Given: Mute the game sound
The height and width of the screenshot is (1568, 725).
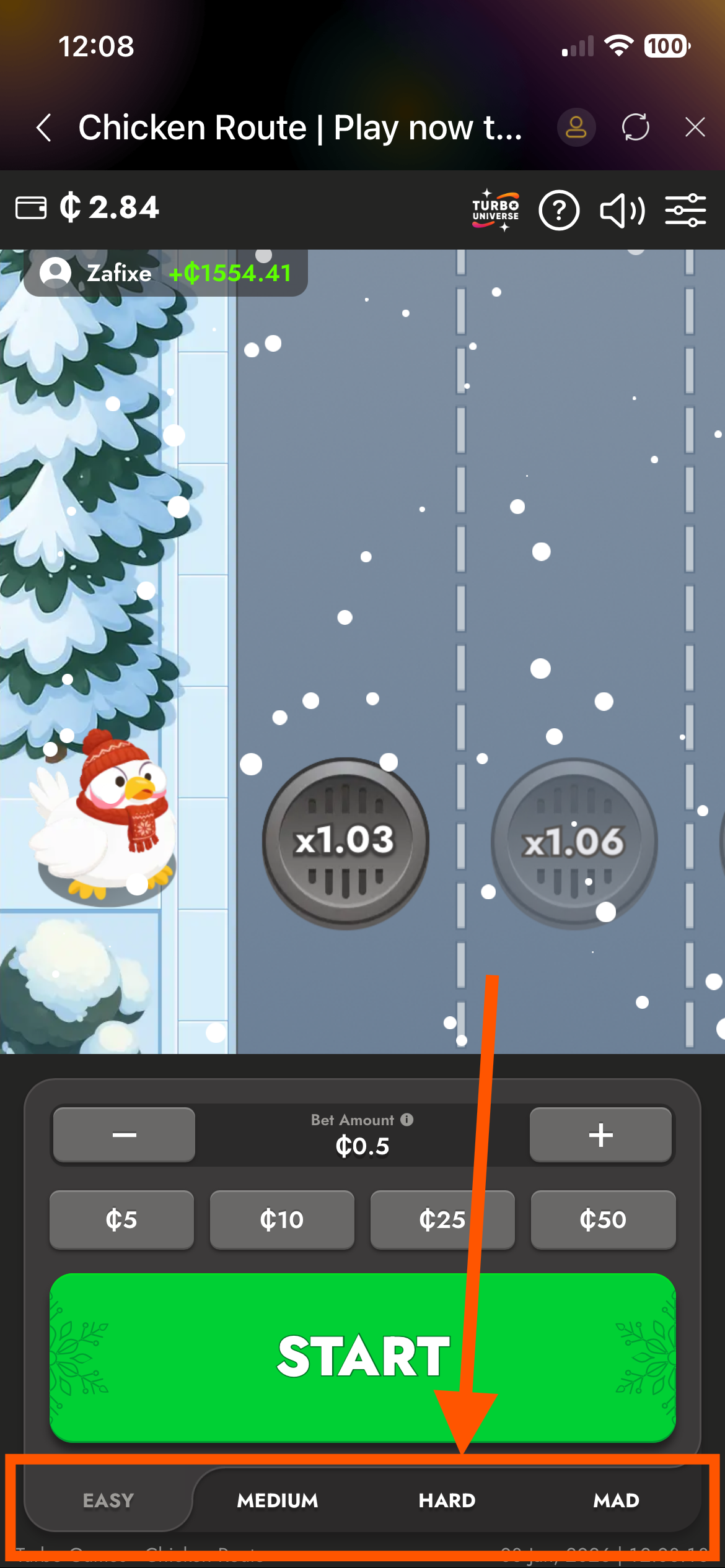Looking at the screenshot, I should pyautogui.click(x=622, y=211).
